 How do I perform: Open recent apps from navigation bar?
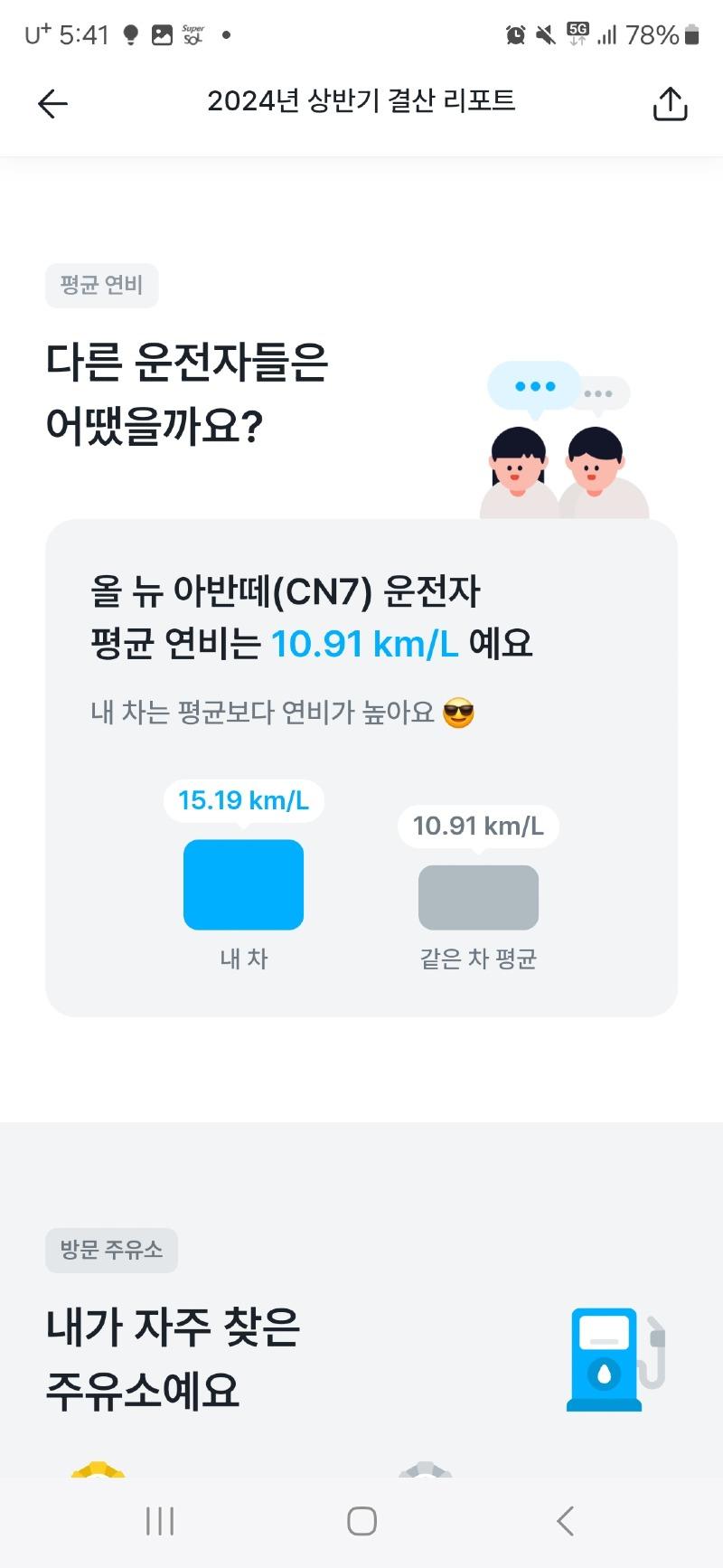coord(160,1521)
